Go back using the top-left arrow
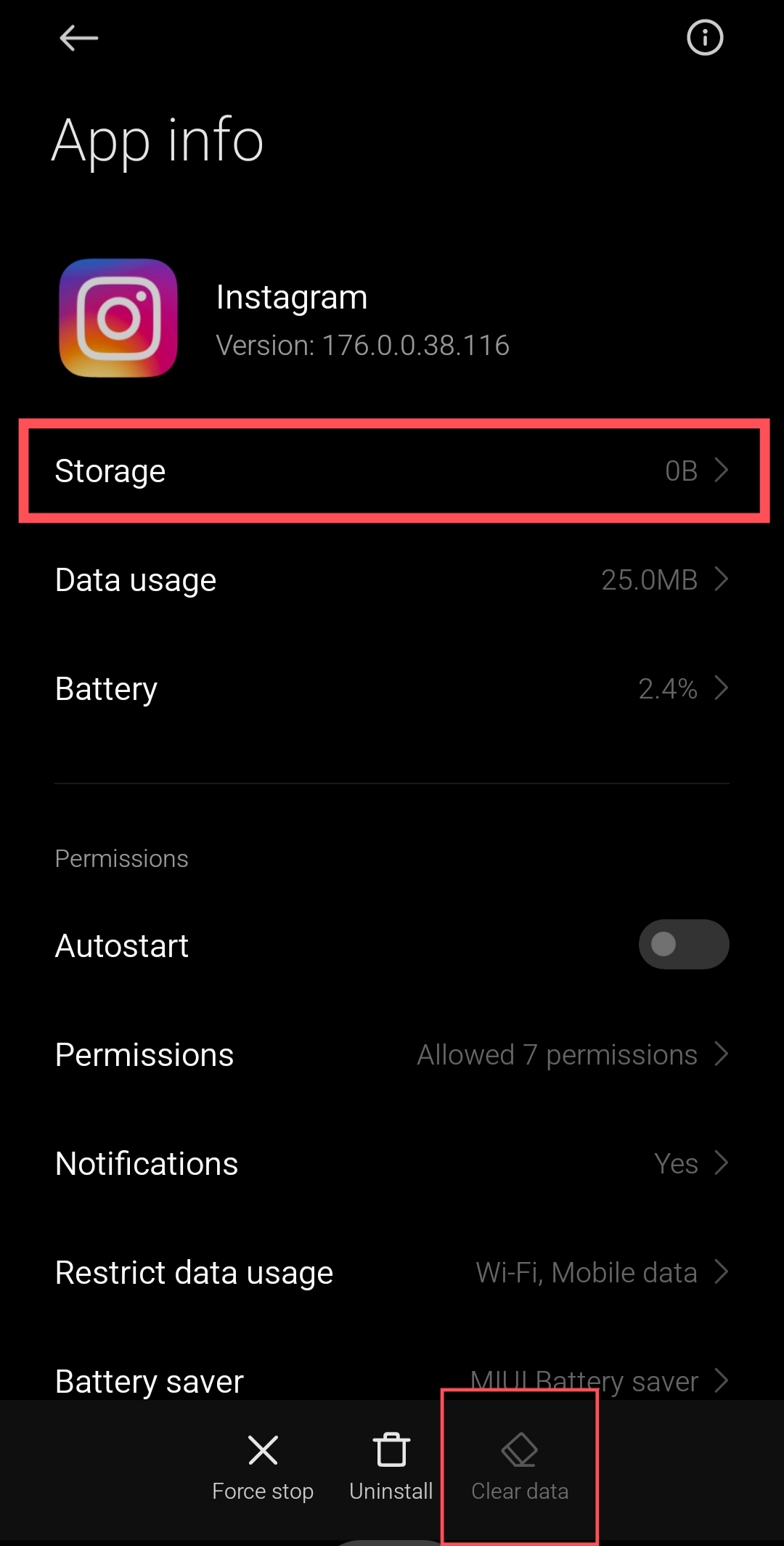 tap(78, 38)
